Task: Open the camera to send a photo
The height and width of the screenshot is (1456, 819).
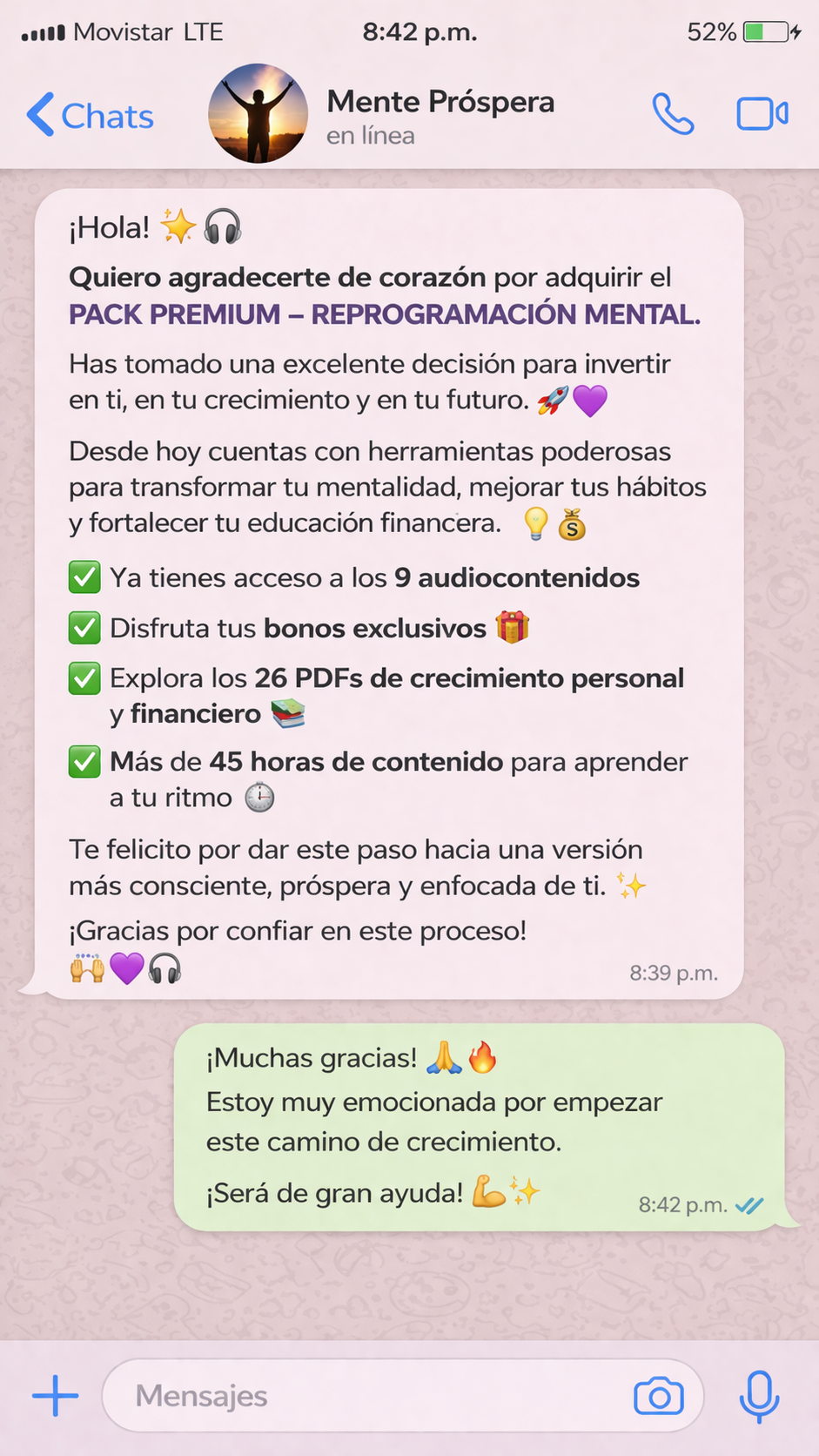Action: point(659,1396)
